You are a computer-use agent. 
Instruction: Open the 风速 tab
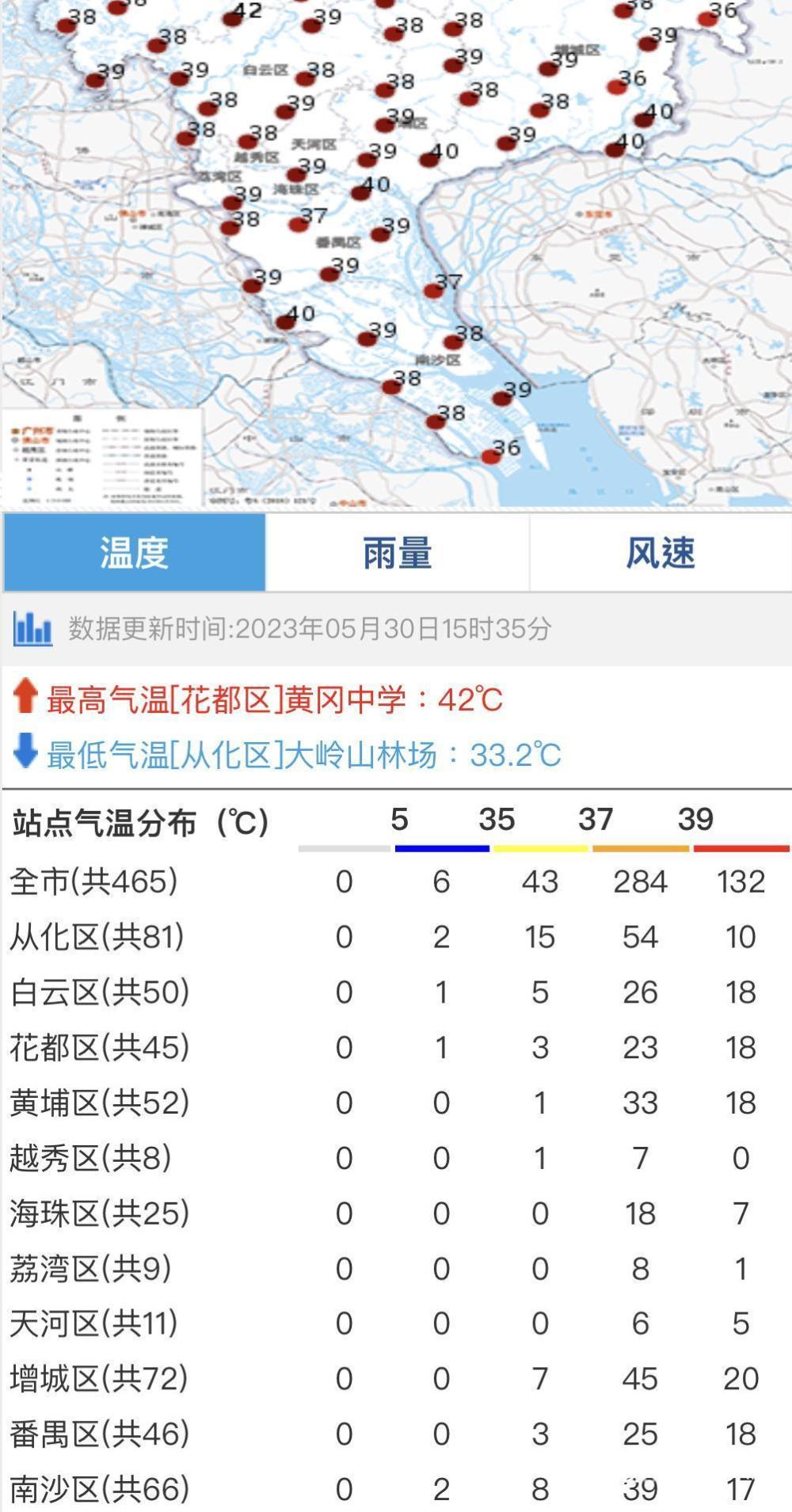pos(661,552)
